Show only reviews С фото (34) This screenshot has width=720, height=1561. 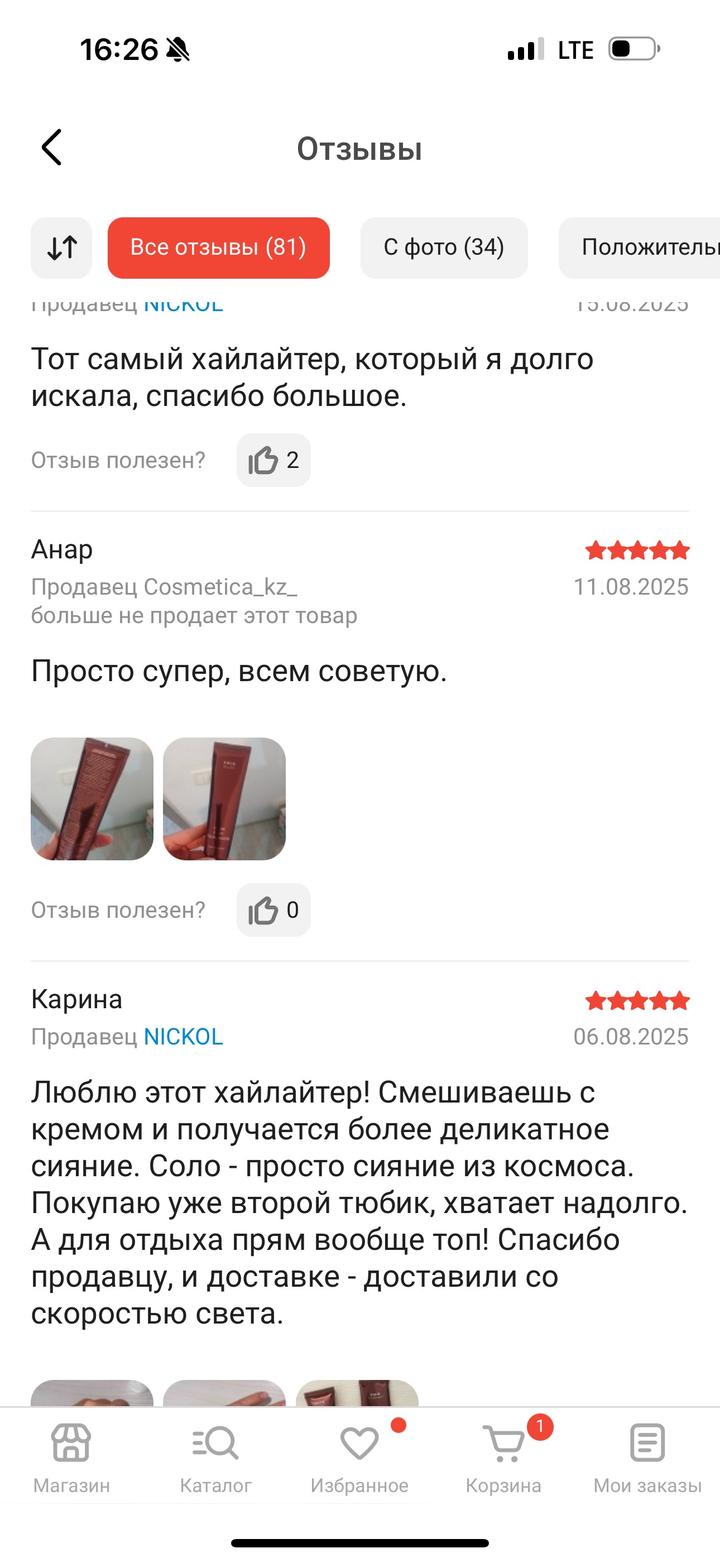443,247
